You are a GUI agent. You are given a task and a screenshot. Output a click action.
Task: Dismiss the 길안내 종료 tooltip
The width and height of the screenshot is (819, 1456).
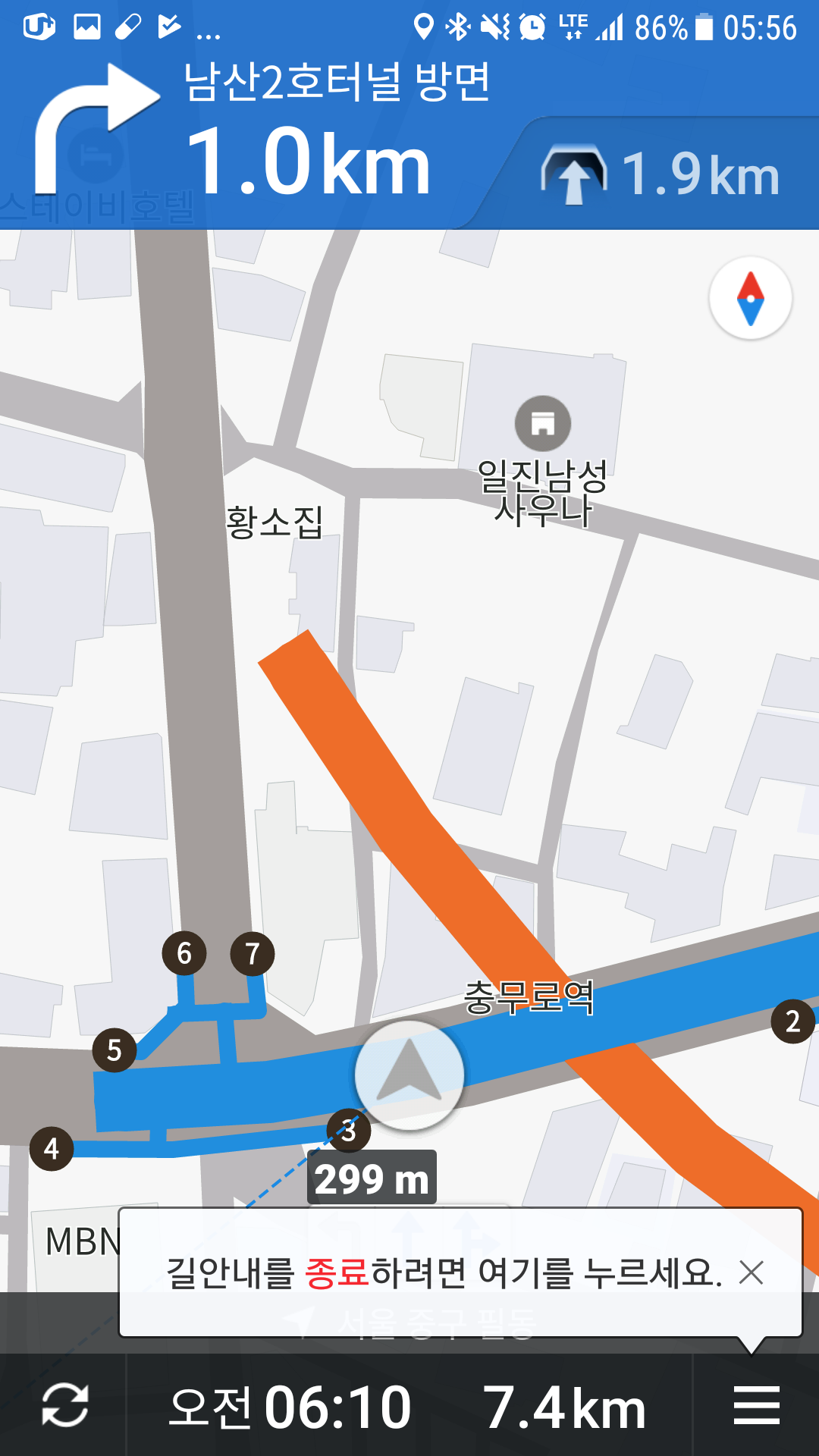click(751, 1272)
